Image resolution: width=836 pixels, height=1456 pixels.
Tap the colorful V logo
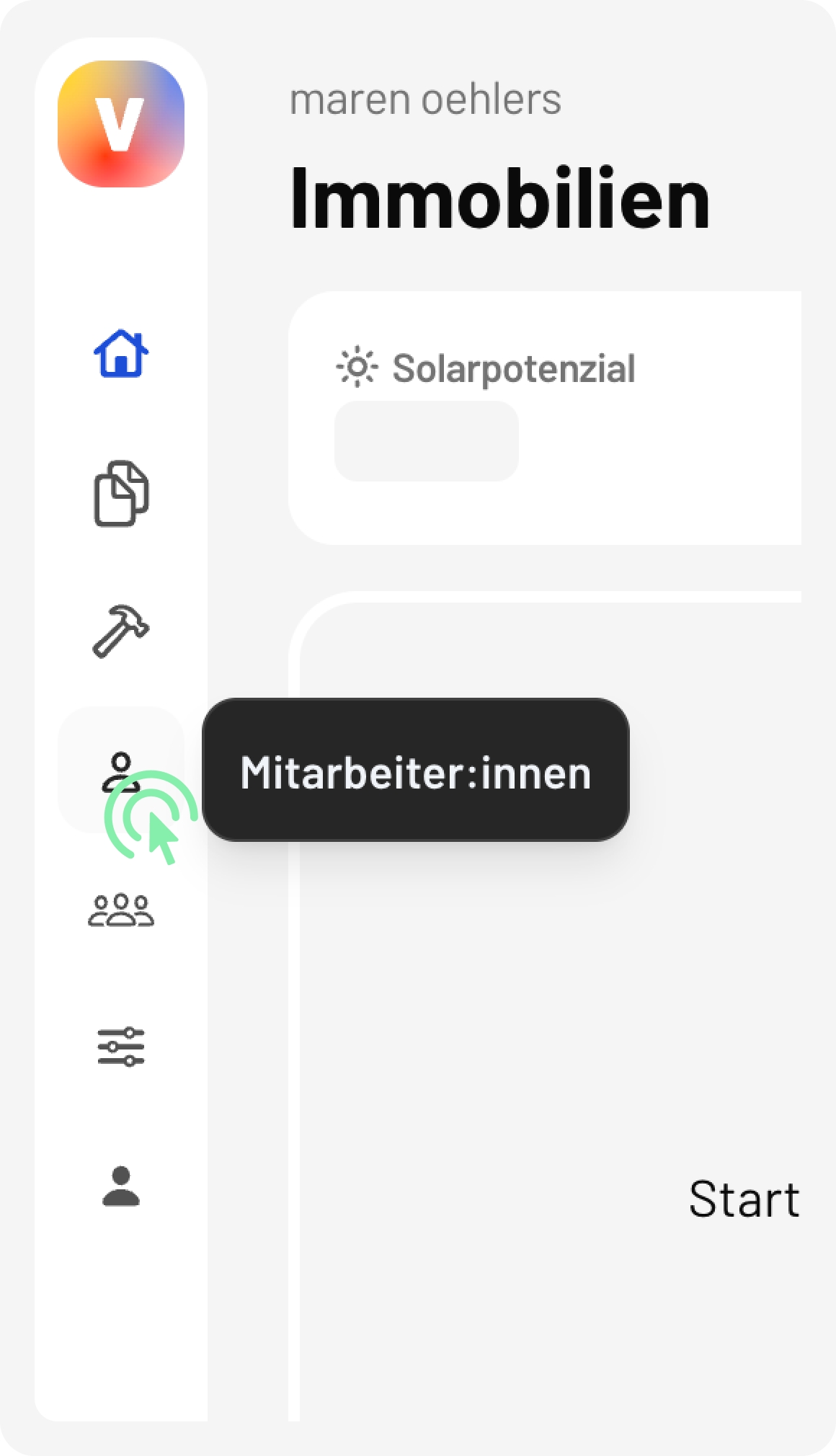(121, 124)
